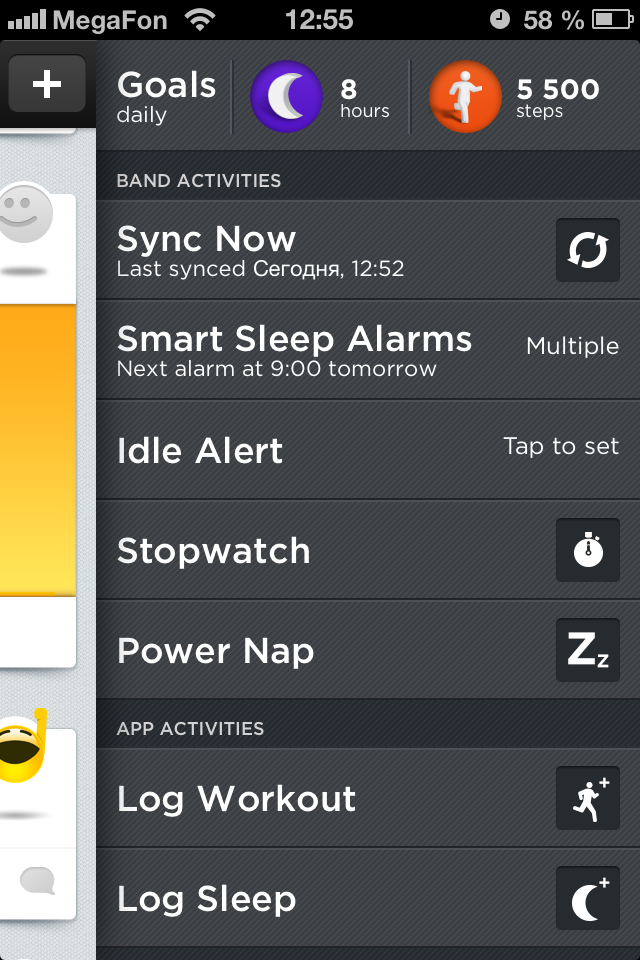This screenshot has width=640, height=960.
Task: Edit the 8 hours sleep goal
Action: pyautogui.click(x=320, y=97)
